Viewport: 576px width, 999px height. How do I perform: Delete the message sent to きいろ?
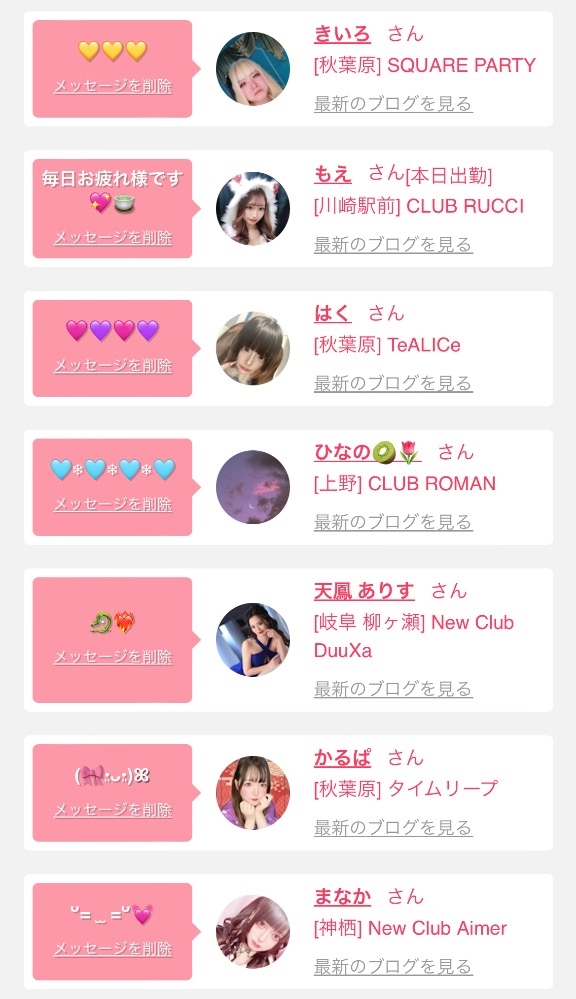coord(113,86)
